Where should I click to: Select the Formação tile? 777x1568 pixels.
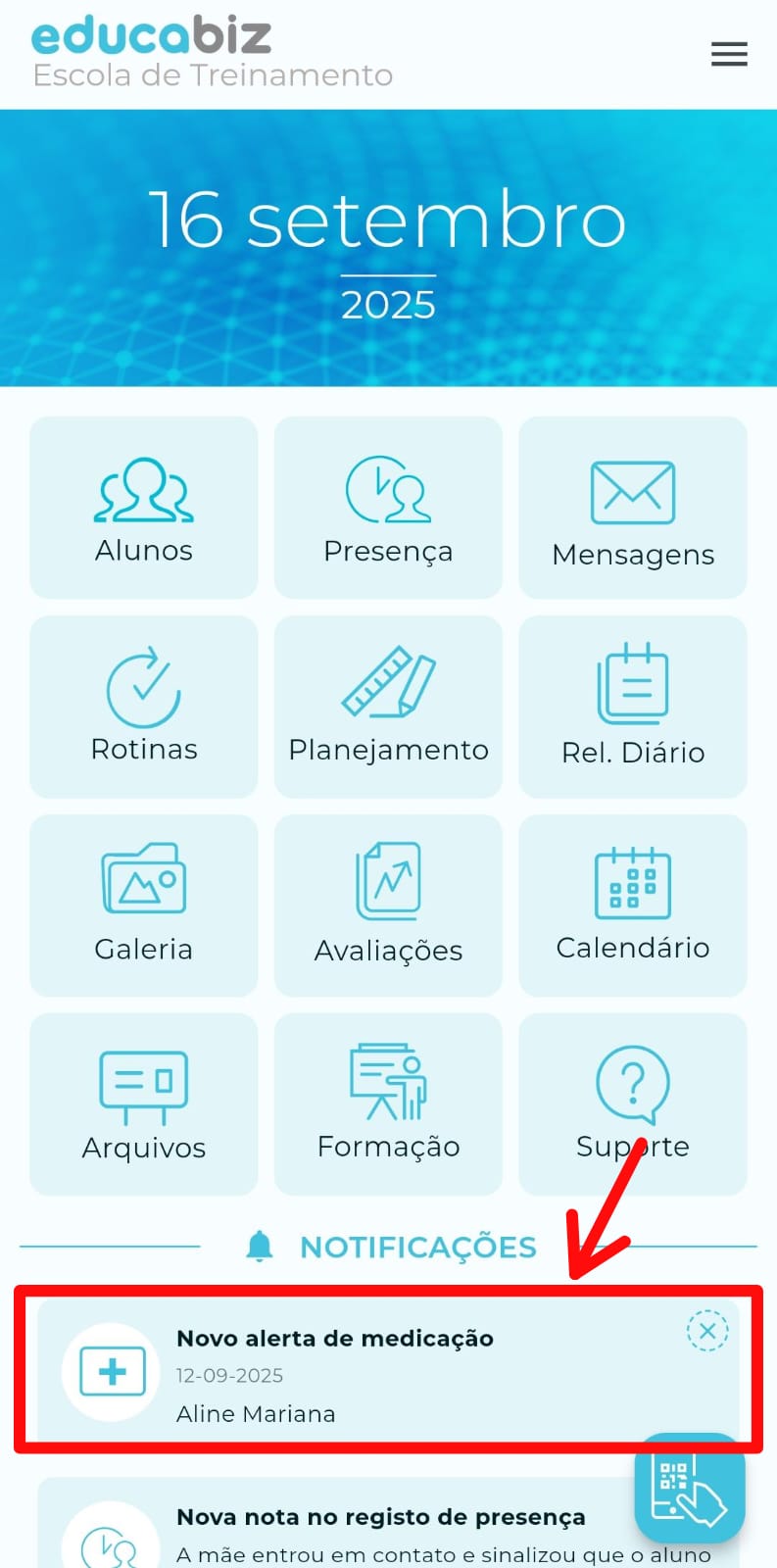coord(388,1104)
